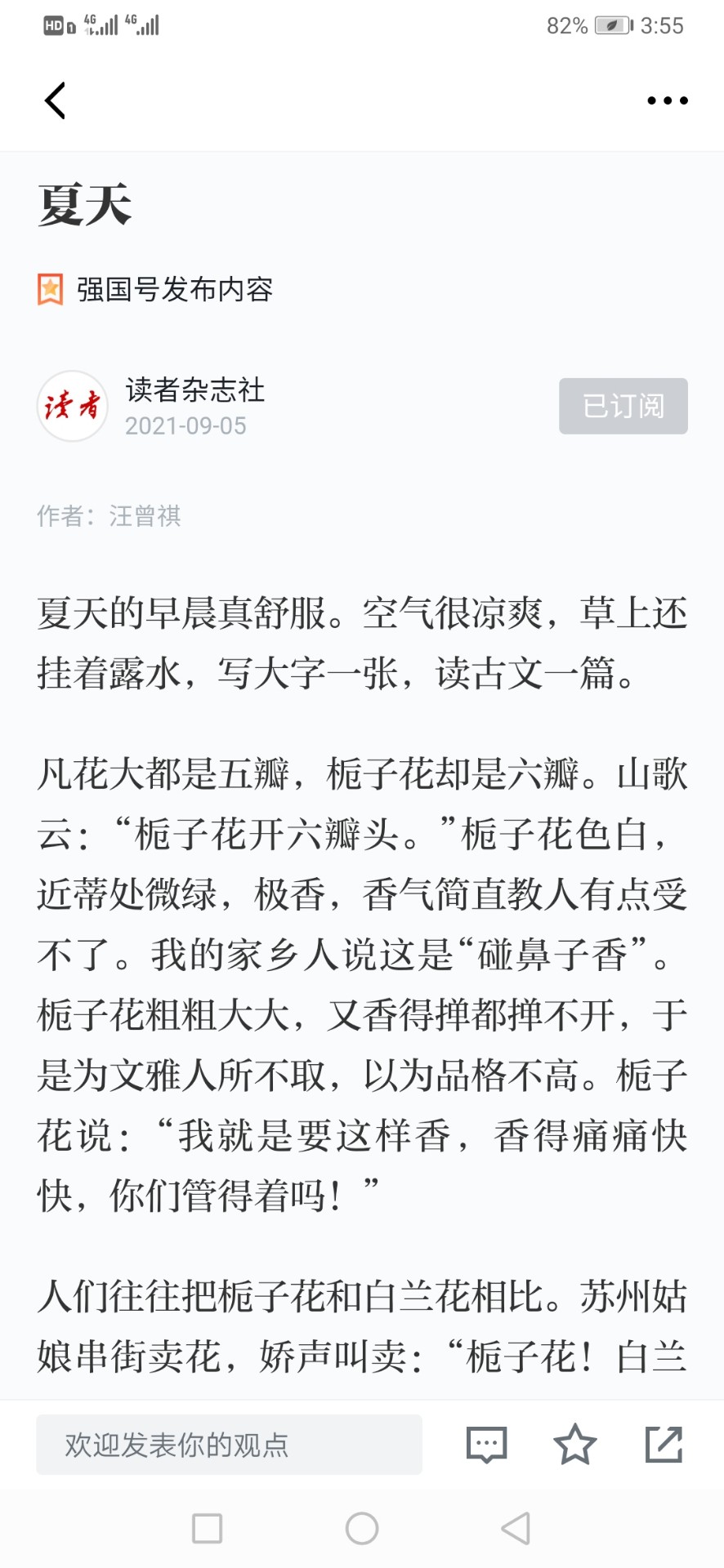Share this article

(x=664, y=1444)
